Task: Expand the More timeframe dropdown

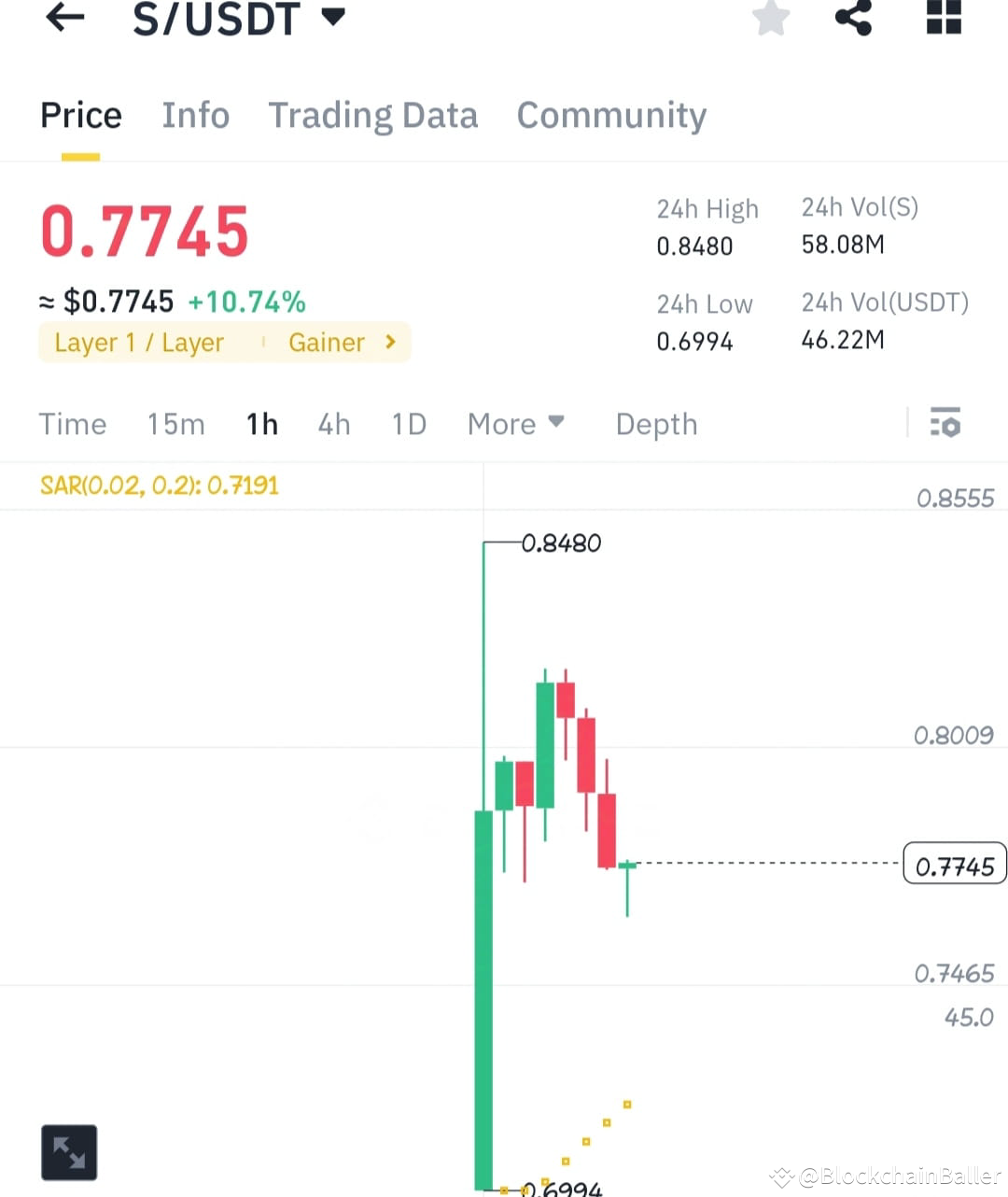Action: click(515, 424)
